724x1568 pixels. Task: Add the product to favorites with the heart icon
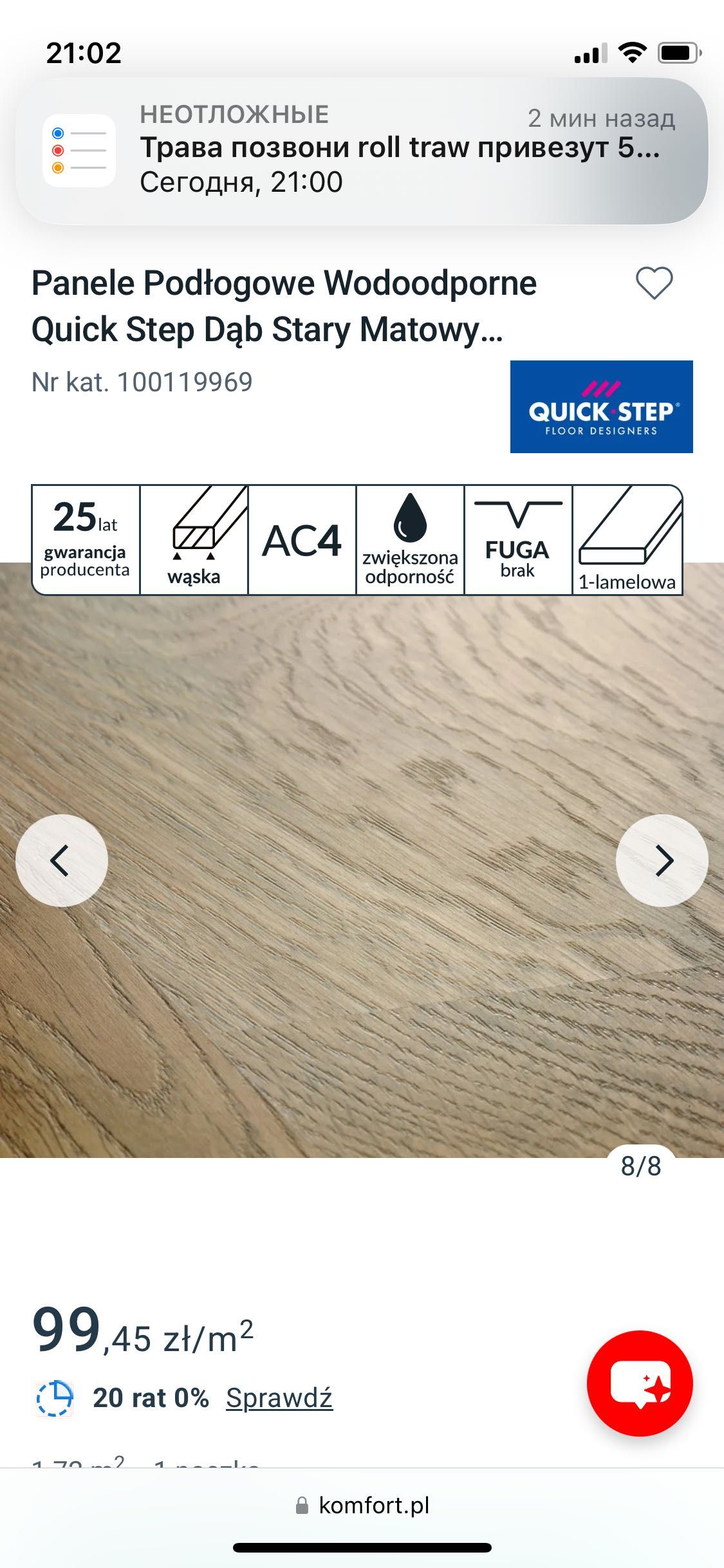[x=654, y=283]
